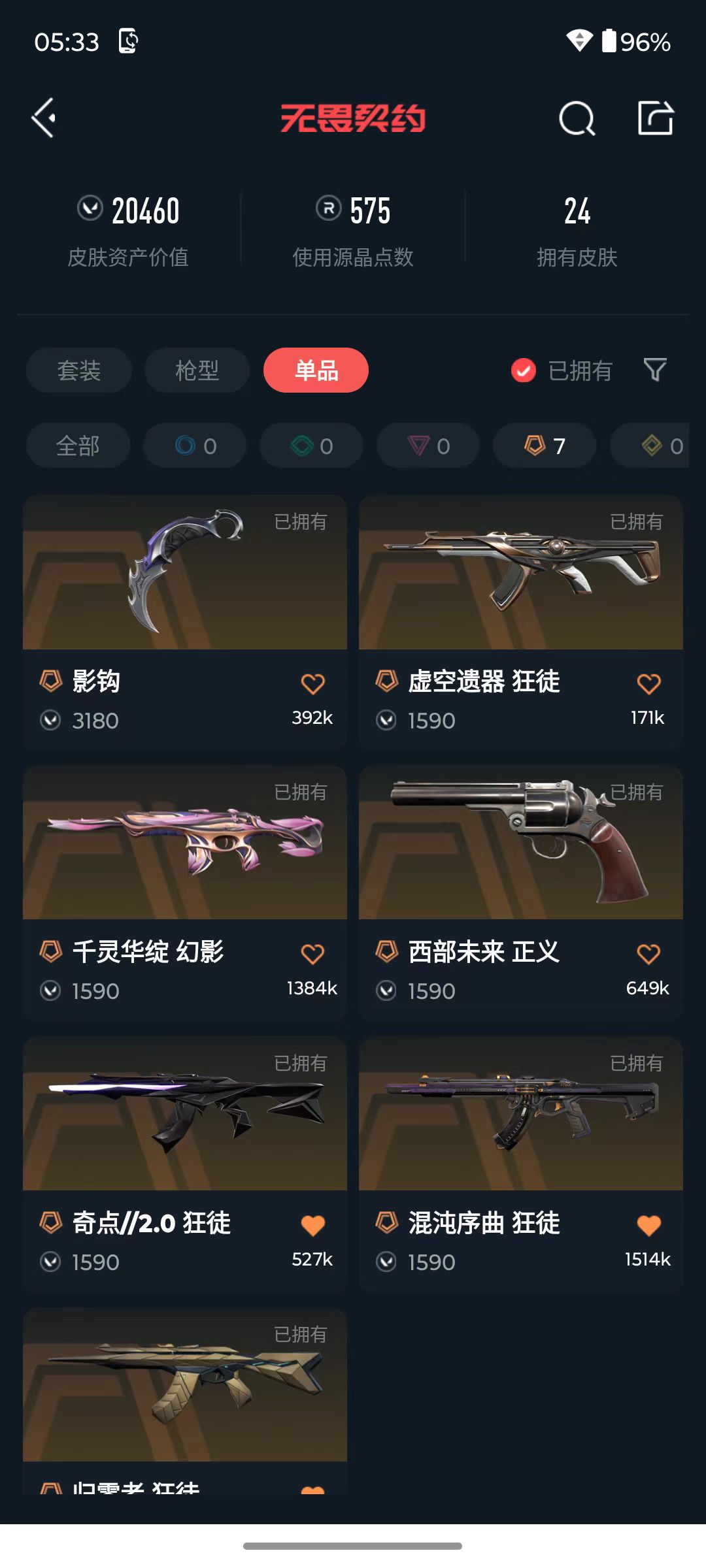The width and height of the screenshot is (706, 1568).
Task: Open the search icon
Action: pyautogui.click(x=577, y=119)
